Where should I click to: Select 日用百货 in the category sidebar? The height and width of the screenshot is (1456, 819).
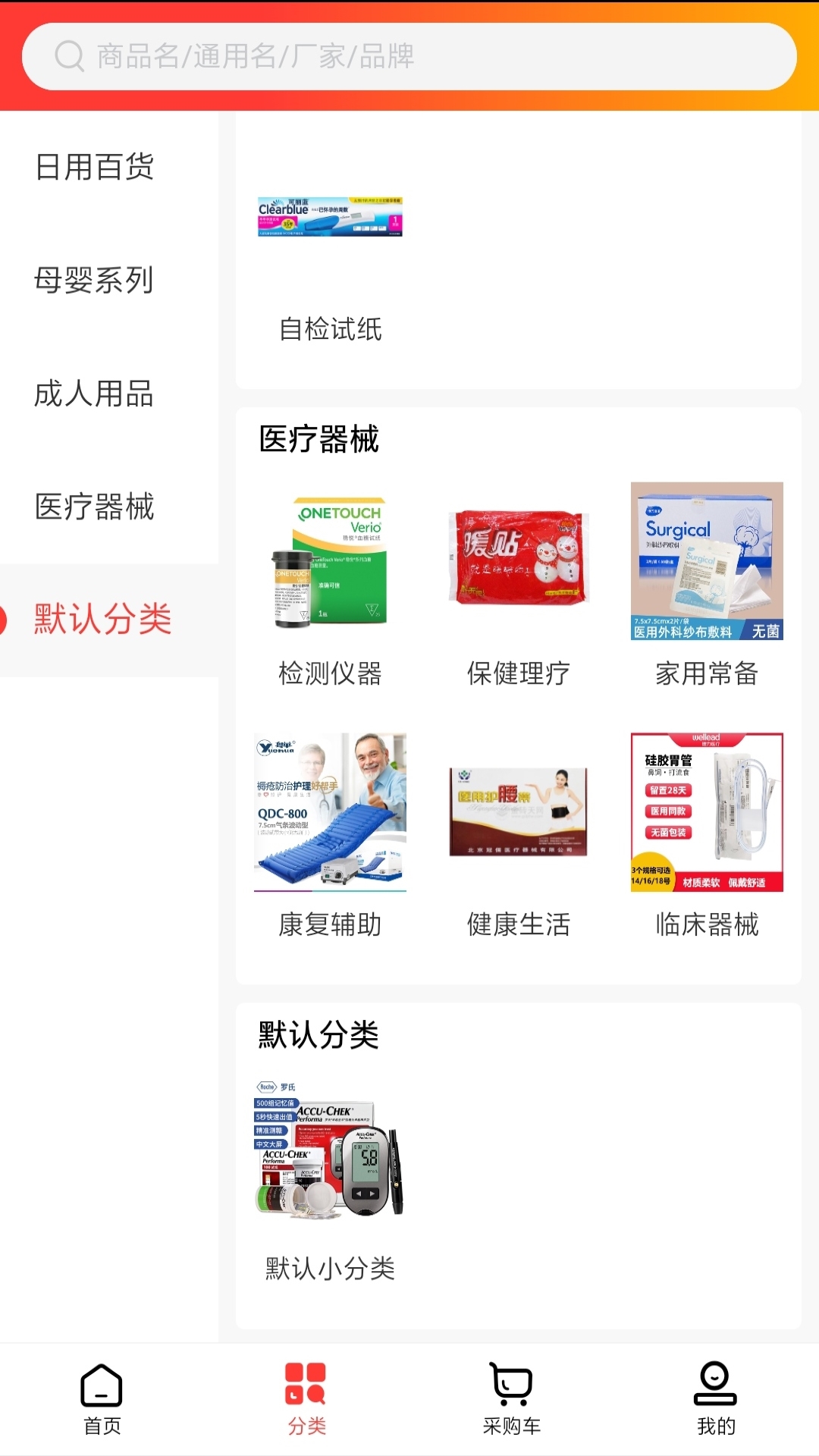click(95, 167)
